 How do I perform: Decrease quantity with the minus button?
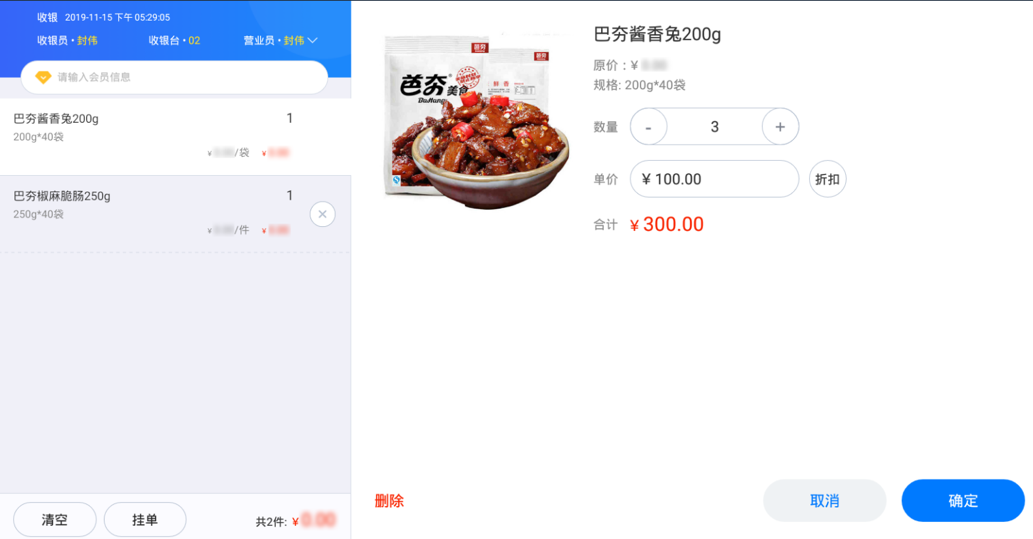(x=649, y=127)
